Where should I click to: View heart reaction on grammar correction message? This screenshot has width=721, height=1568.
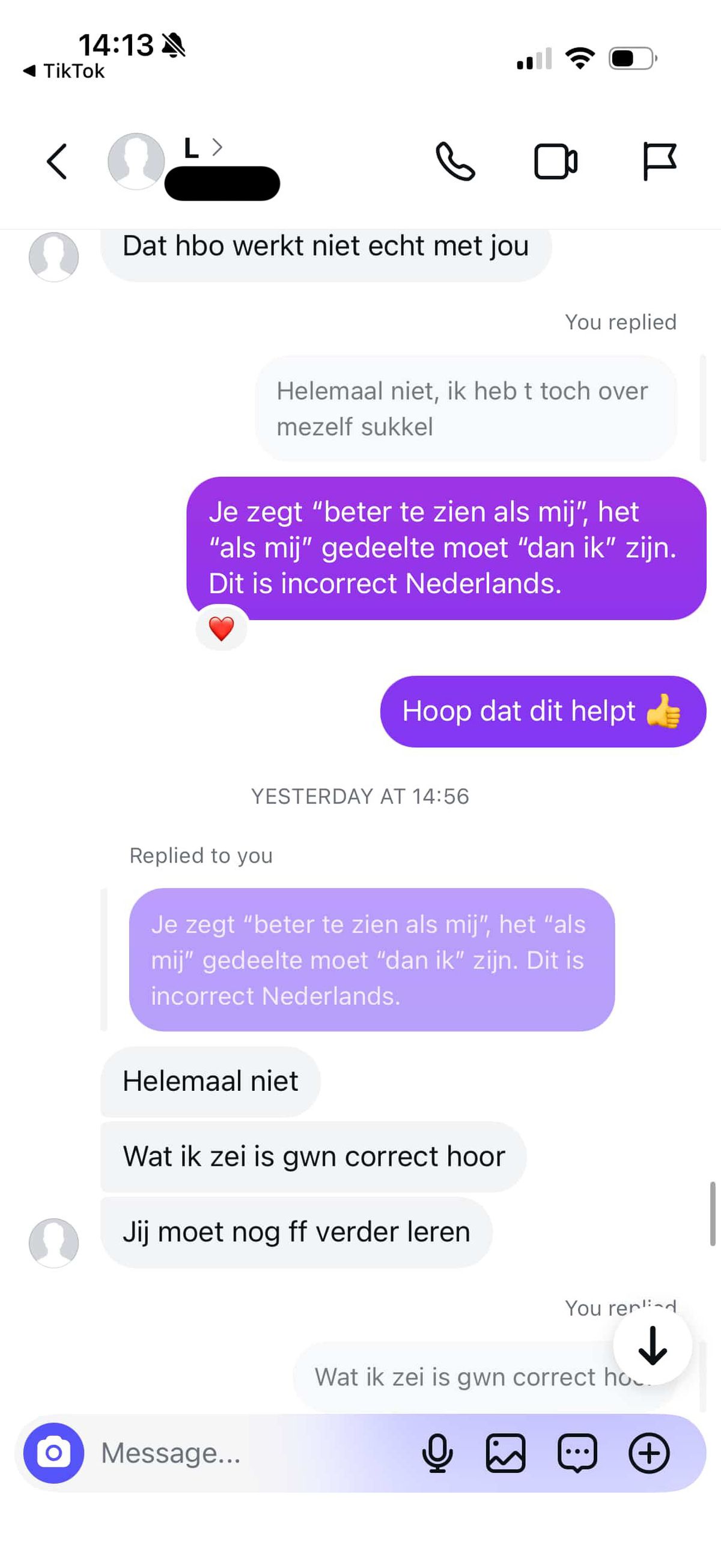pos(222,628)
